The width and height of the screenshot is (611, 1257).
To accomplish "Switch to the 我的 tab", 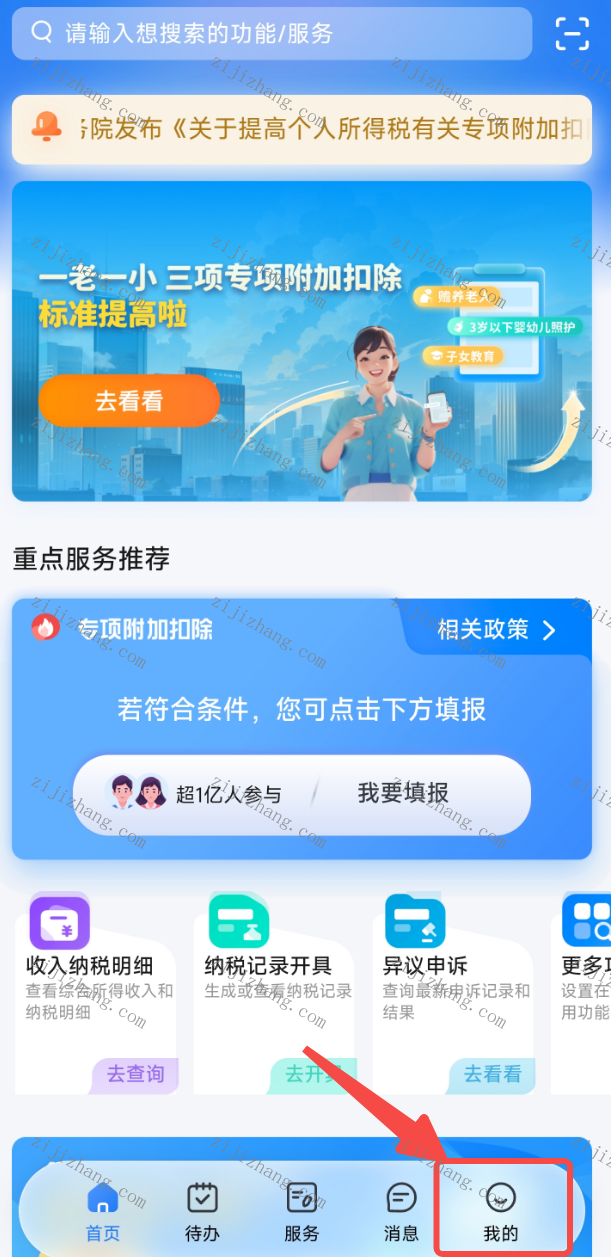I will tap(501, 1211).
